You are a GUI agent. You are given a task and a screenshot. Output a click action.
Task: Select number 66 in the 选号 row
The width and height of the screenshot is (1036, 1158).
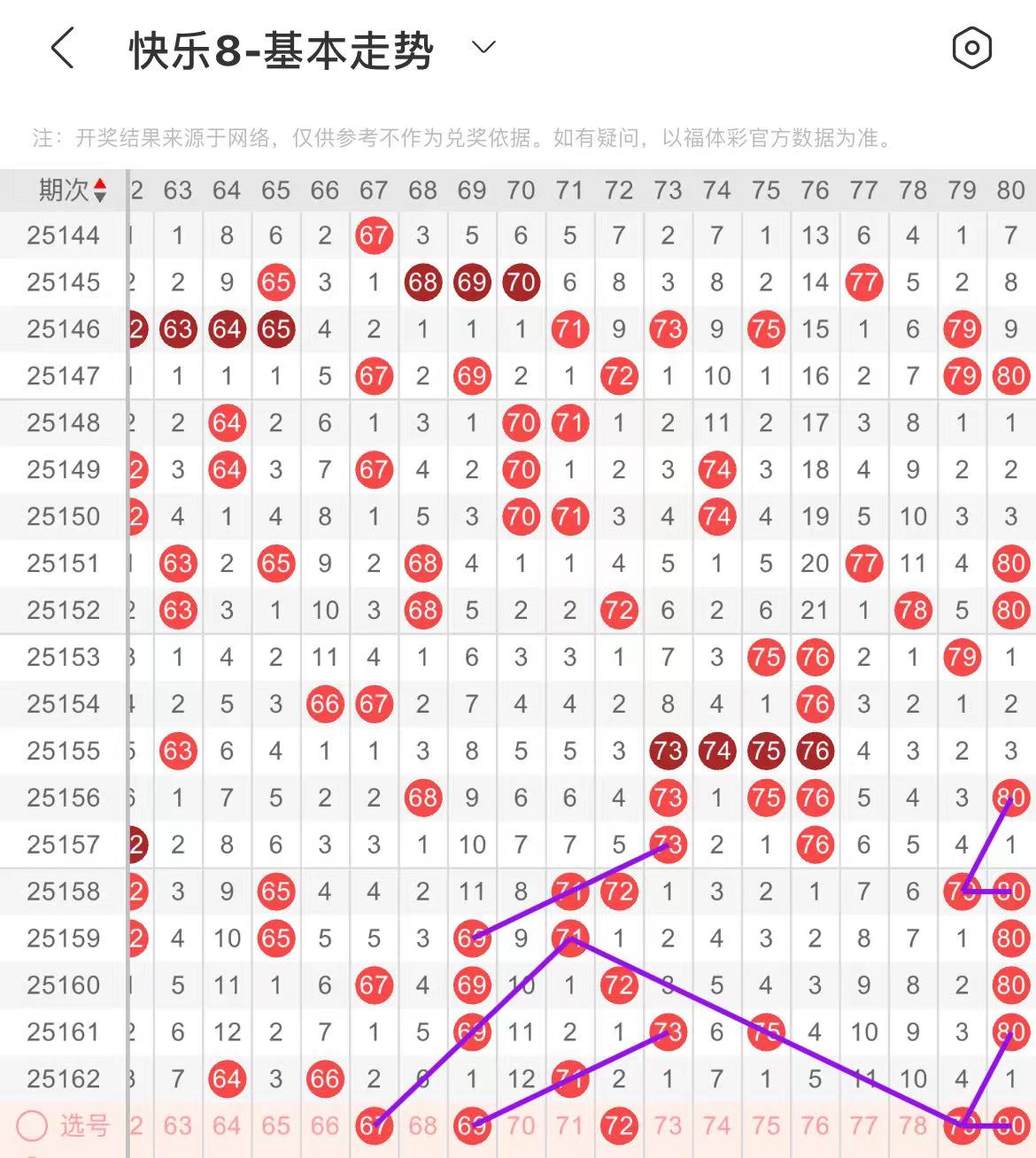[x=324, y=1126]
